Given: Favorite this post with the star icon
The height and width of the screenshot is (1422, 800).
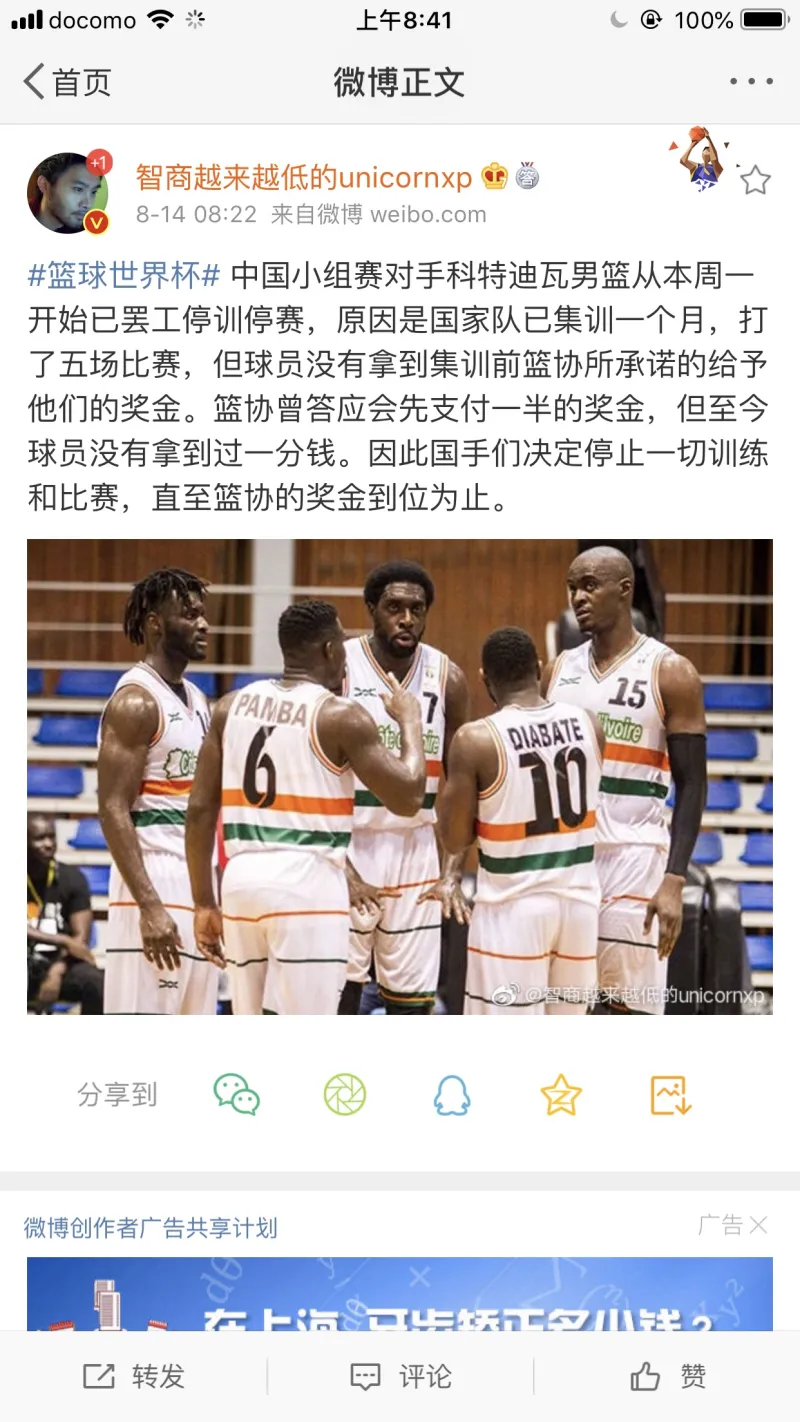Looking at the screenshot, I should point(755,181).
